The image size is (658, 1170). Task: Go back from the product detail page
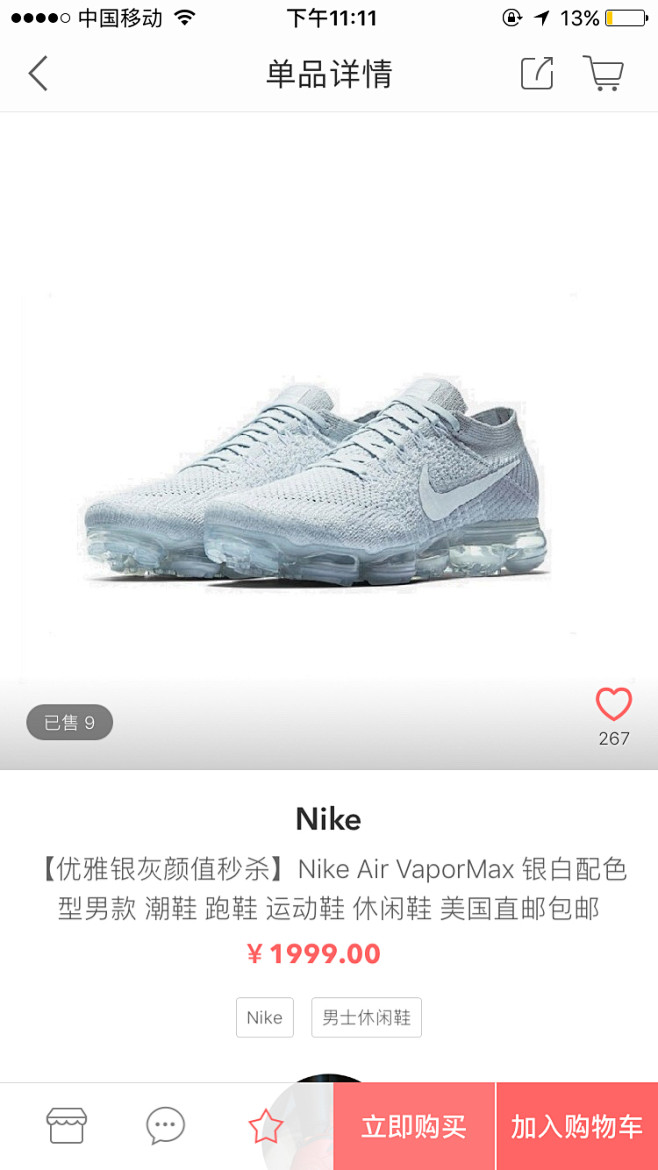(x=38, y=74)
